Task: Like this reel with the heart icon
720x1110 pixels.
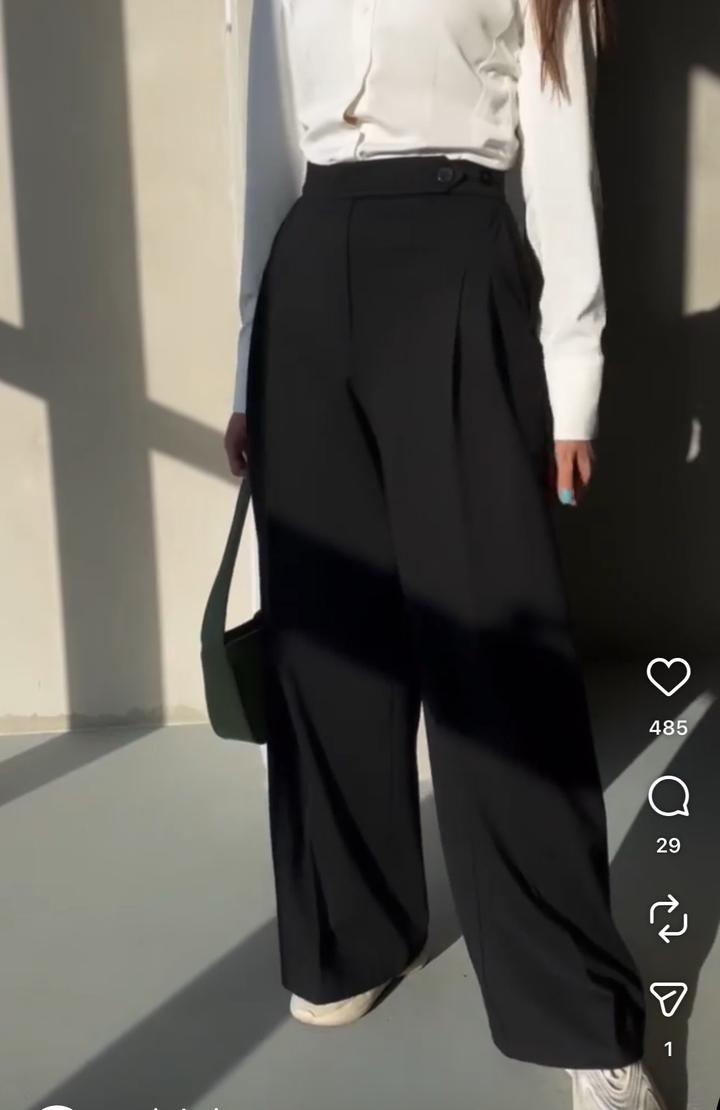Action: 668,678
